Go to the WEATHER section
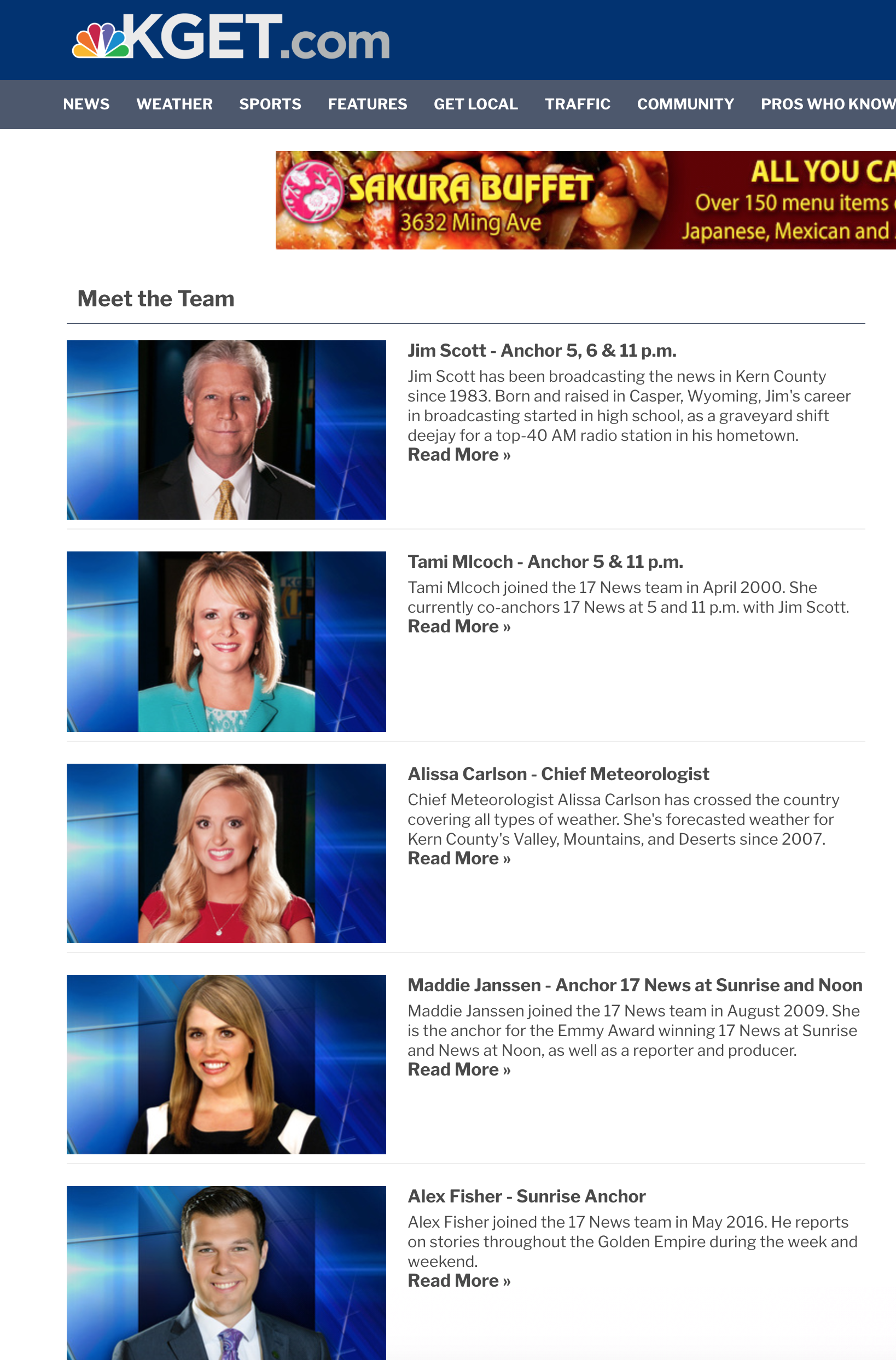 tap(174, 104)
